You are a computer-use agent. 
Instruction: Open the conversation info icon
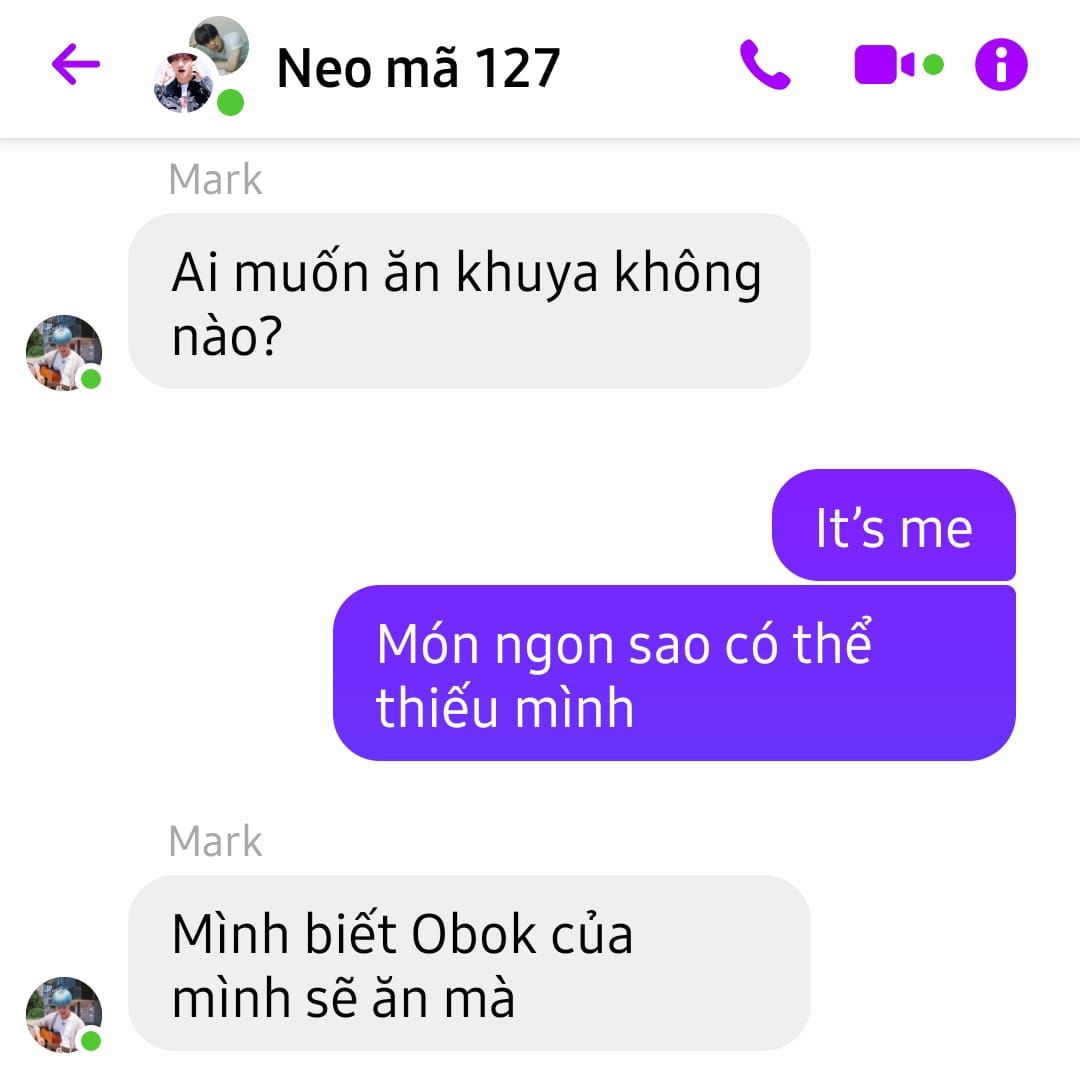[1001, 66]
